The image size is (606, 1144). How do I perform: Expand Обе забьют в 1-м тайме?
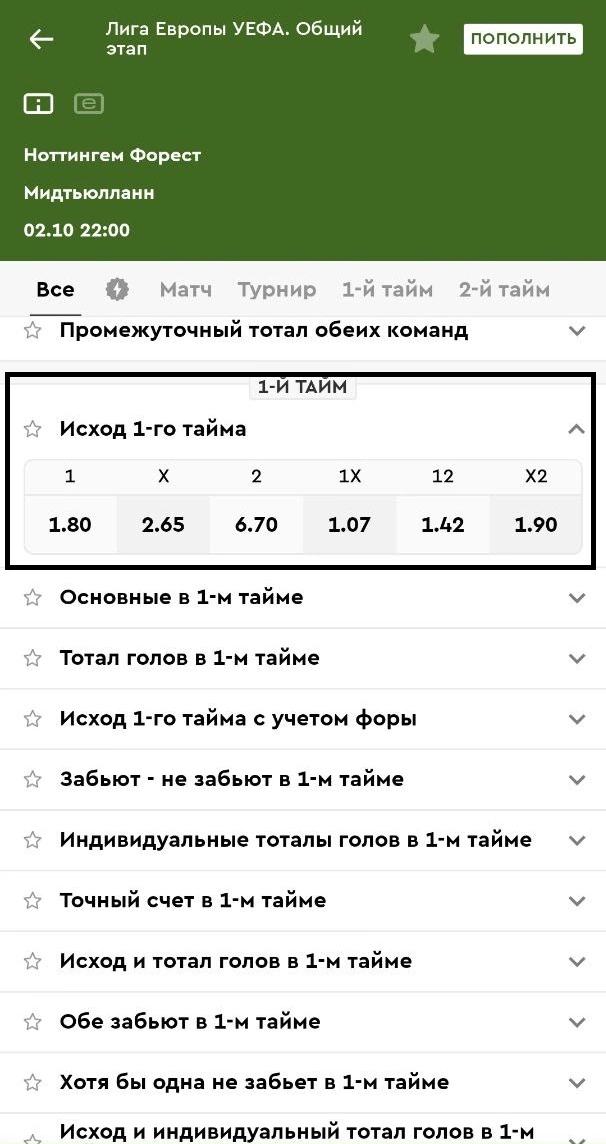tap(576, 1023)
